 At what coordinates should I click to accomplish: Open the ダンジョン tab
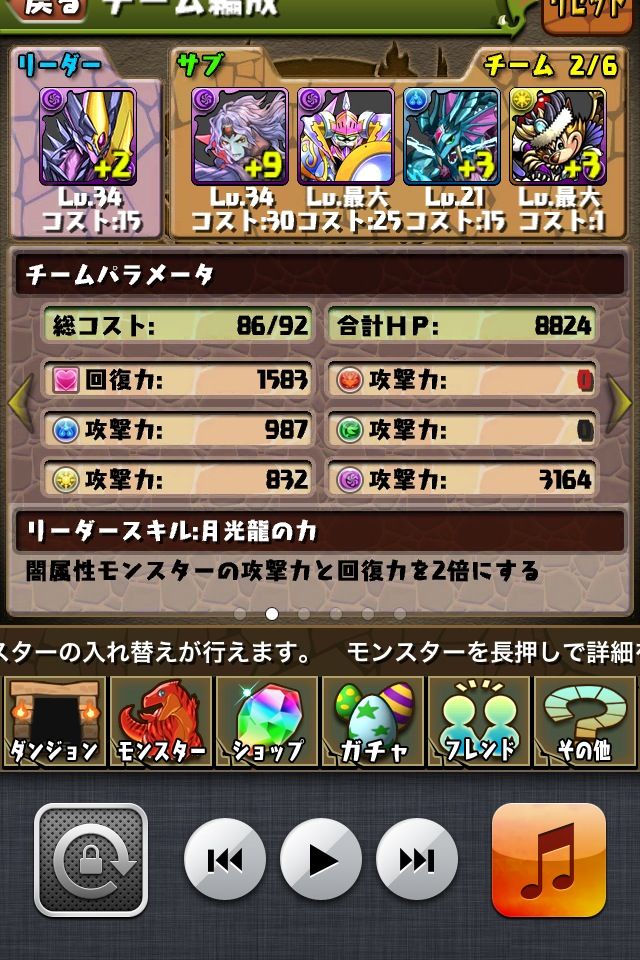(55, 721)
